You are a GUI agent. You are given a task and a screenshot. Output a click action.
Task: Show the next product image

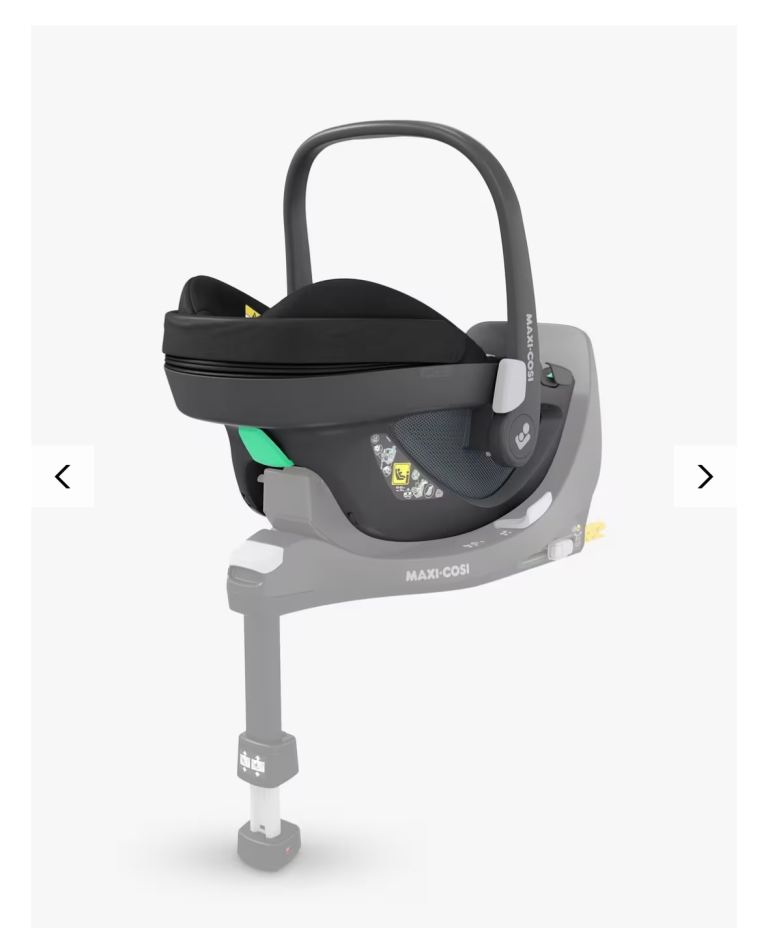point(704,477)
